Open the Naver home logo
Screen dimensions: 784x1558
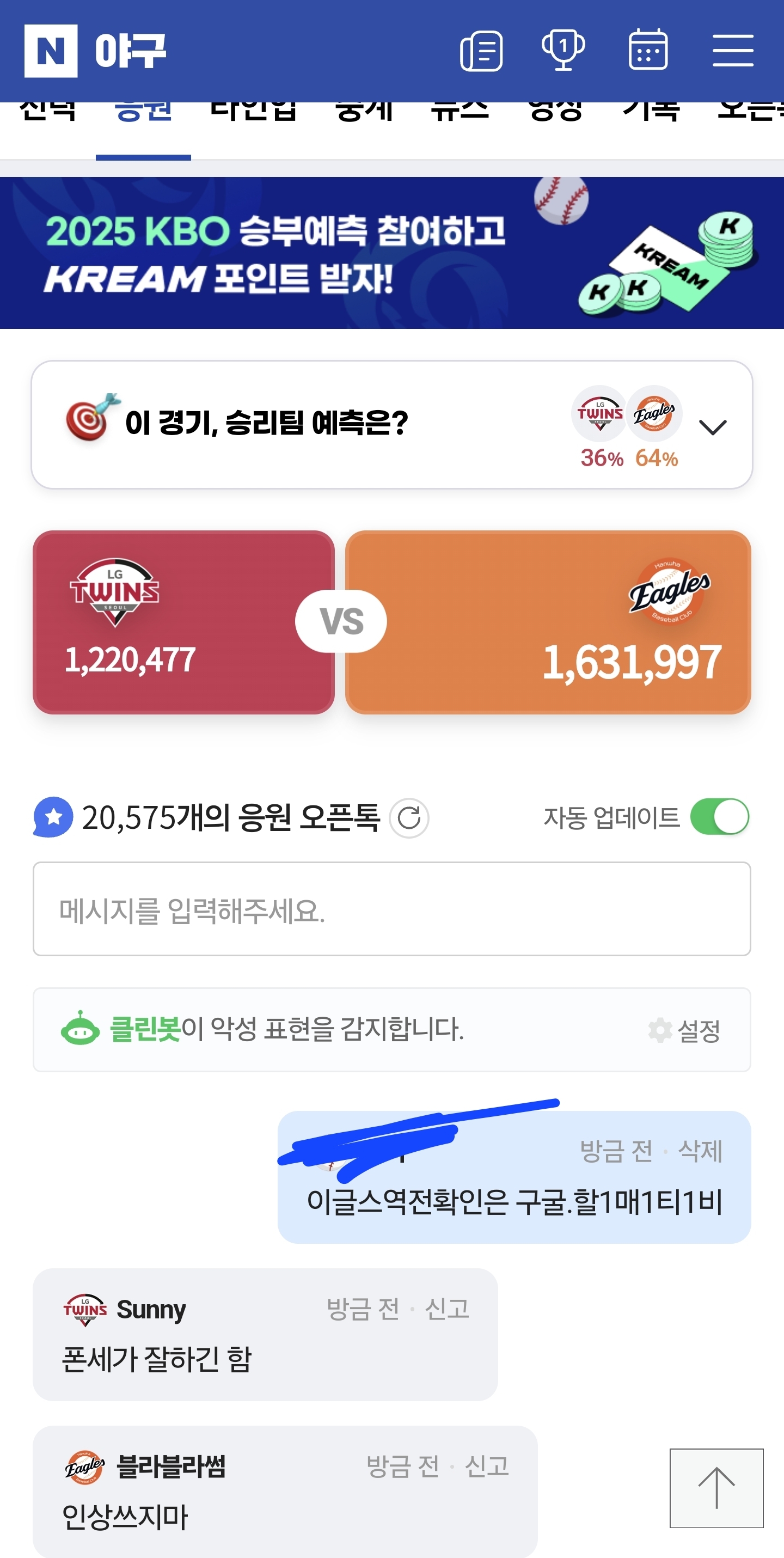point(51,51)
